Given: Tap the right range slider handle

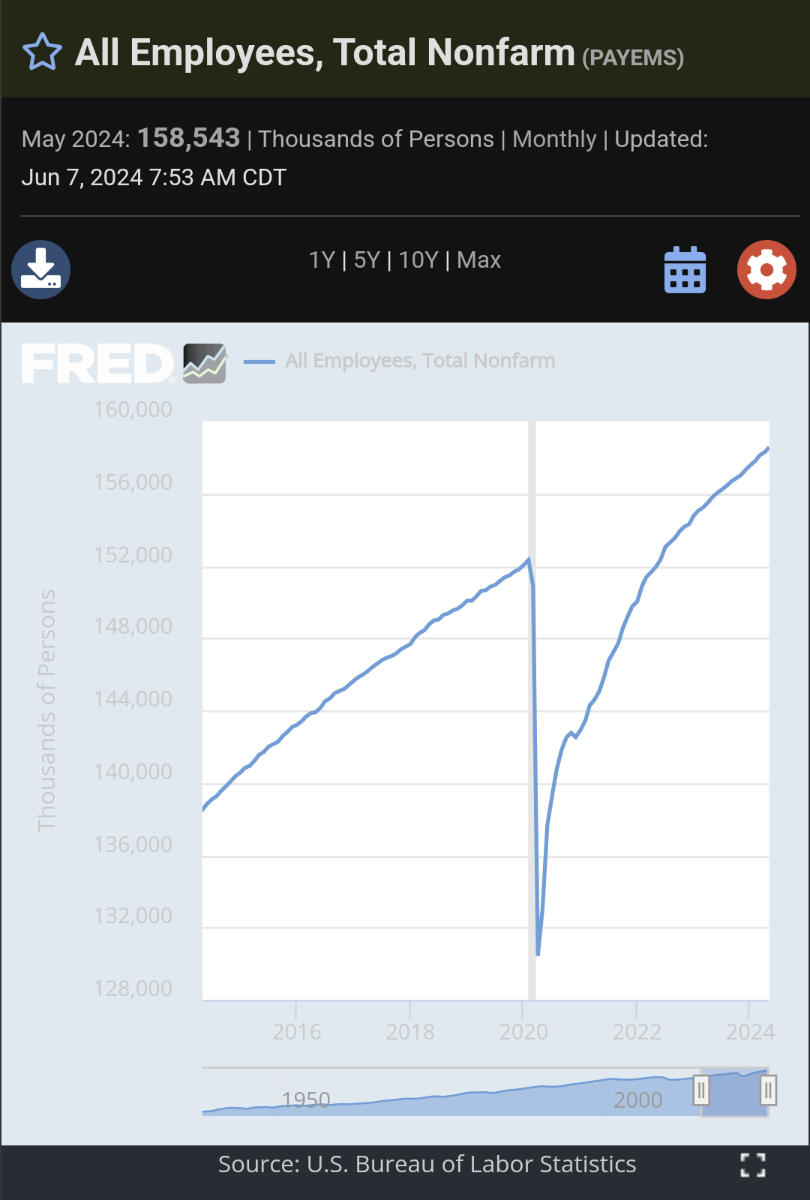Looking at the screenshot, I should click(768, 1090).
